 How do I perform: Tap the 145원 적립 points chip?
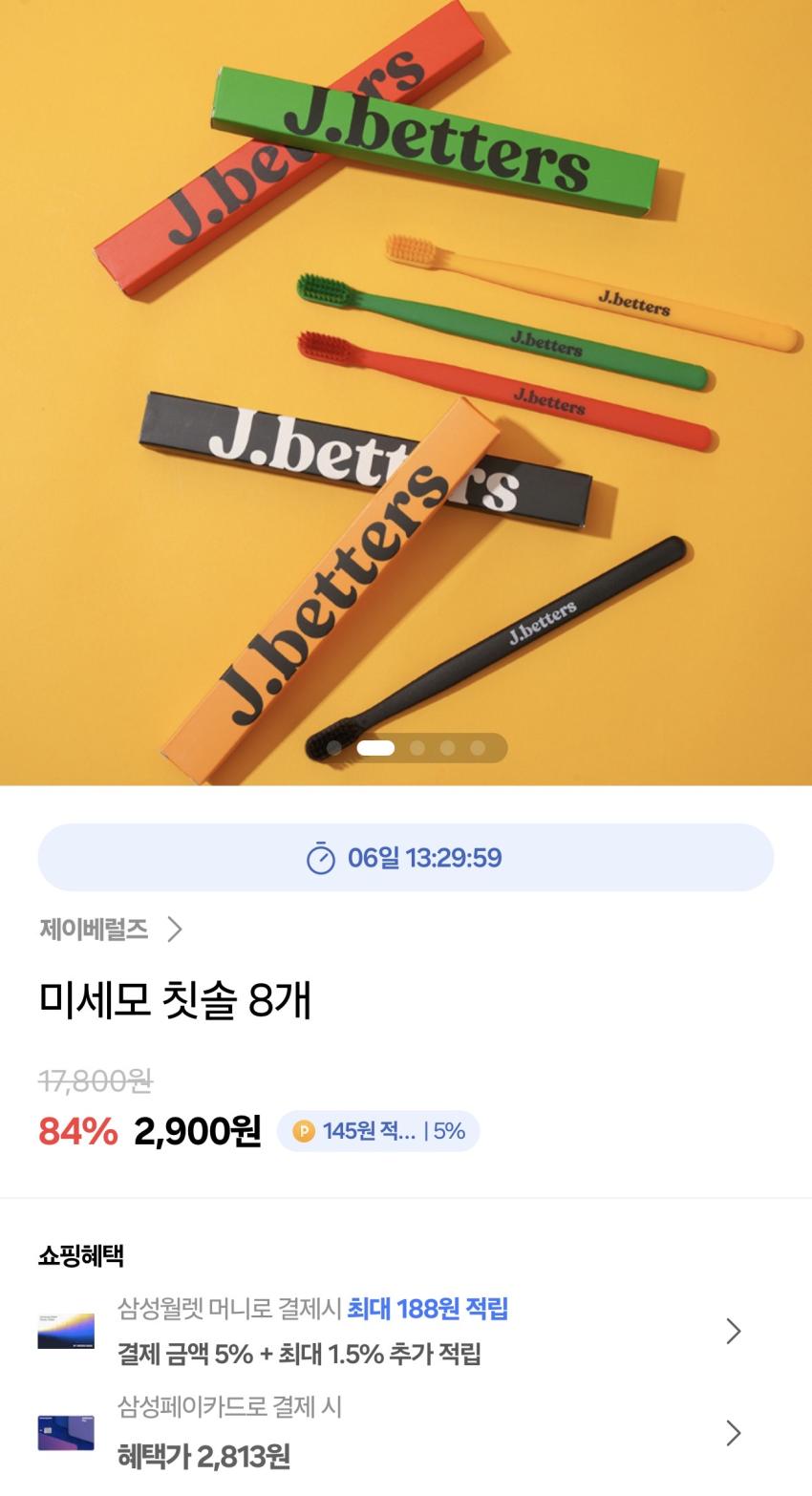click(x=378, y=1131)
